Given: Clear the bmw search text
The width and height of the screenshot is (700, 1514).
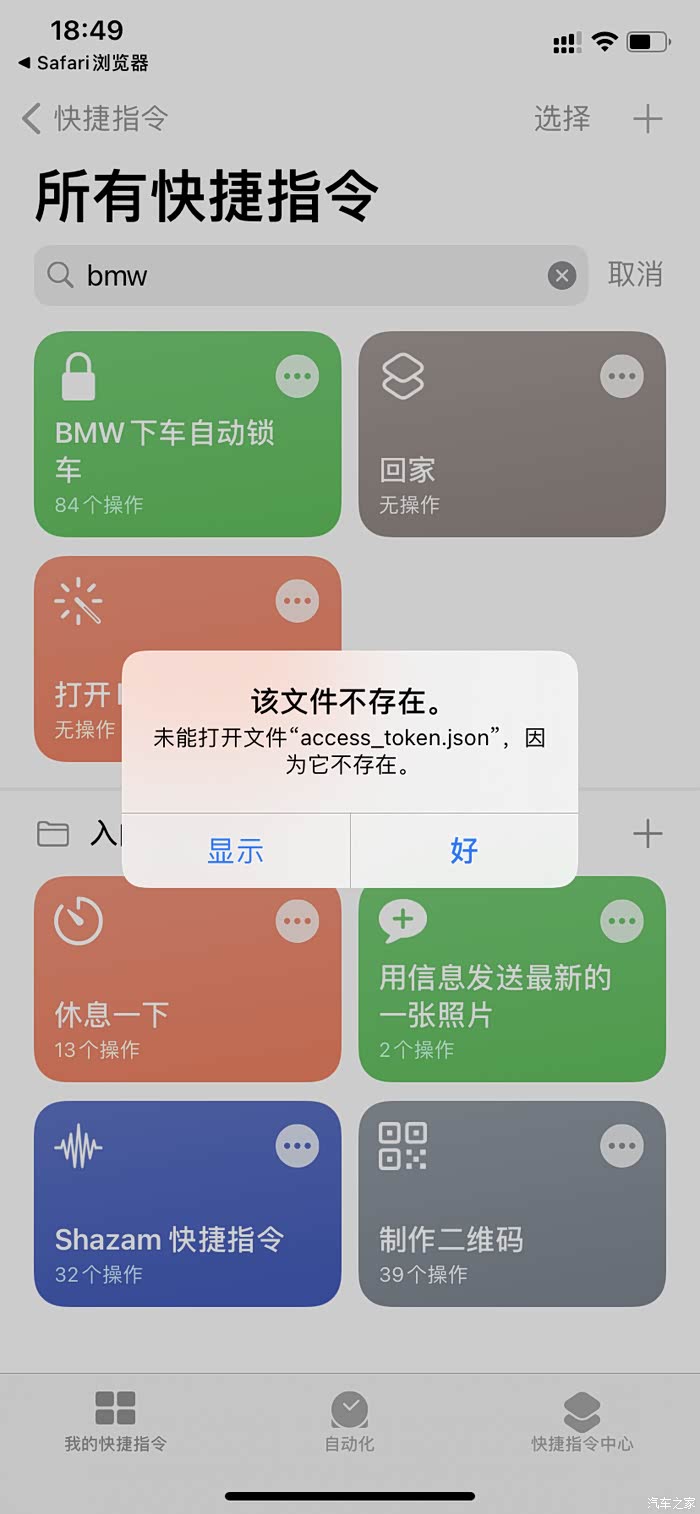Looking at the screenshot, I should click(562, 275).
